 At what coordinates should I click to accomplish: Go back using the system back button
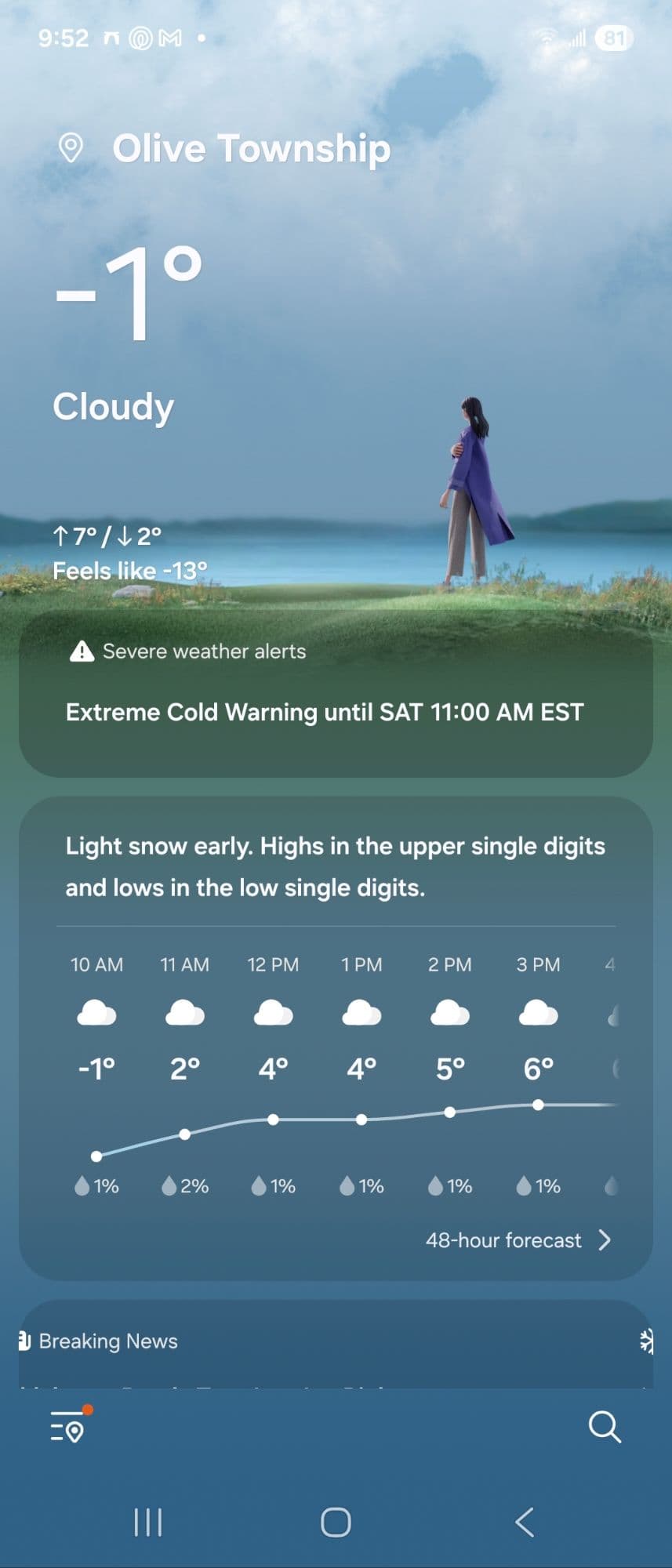click(x=525, y=1523)
